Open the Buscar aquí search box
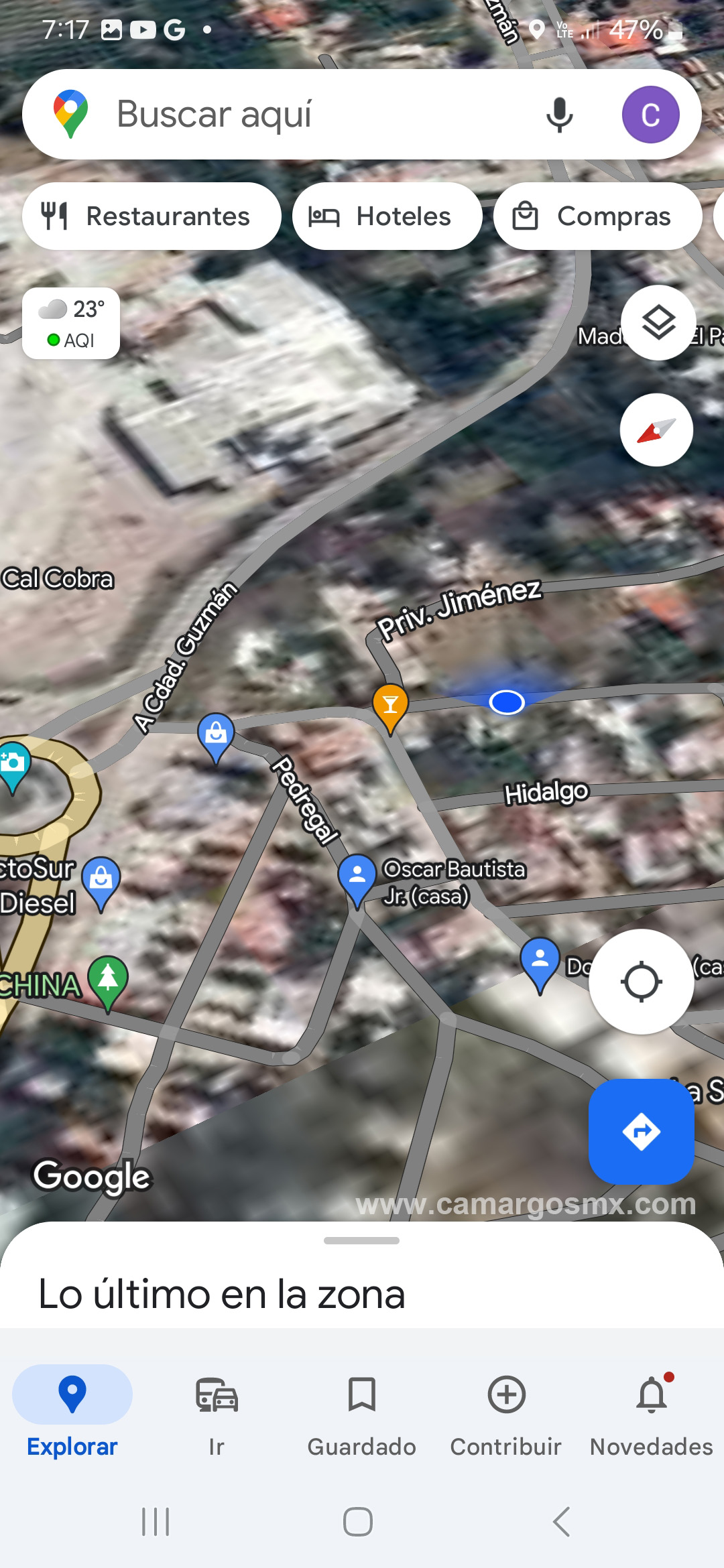This screenshot has height=1568, width=724. [302, 114]
